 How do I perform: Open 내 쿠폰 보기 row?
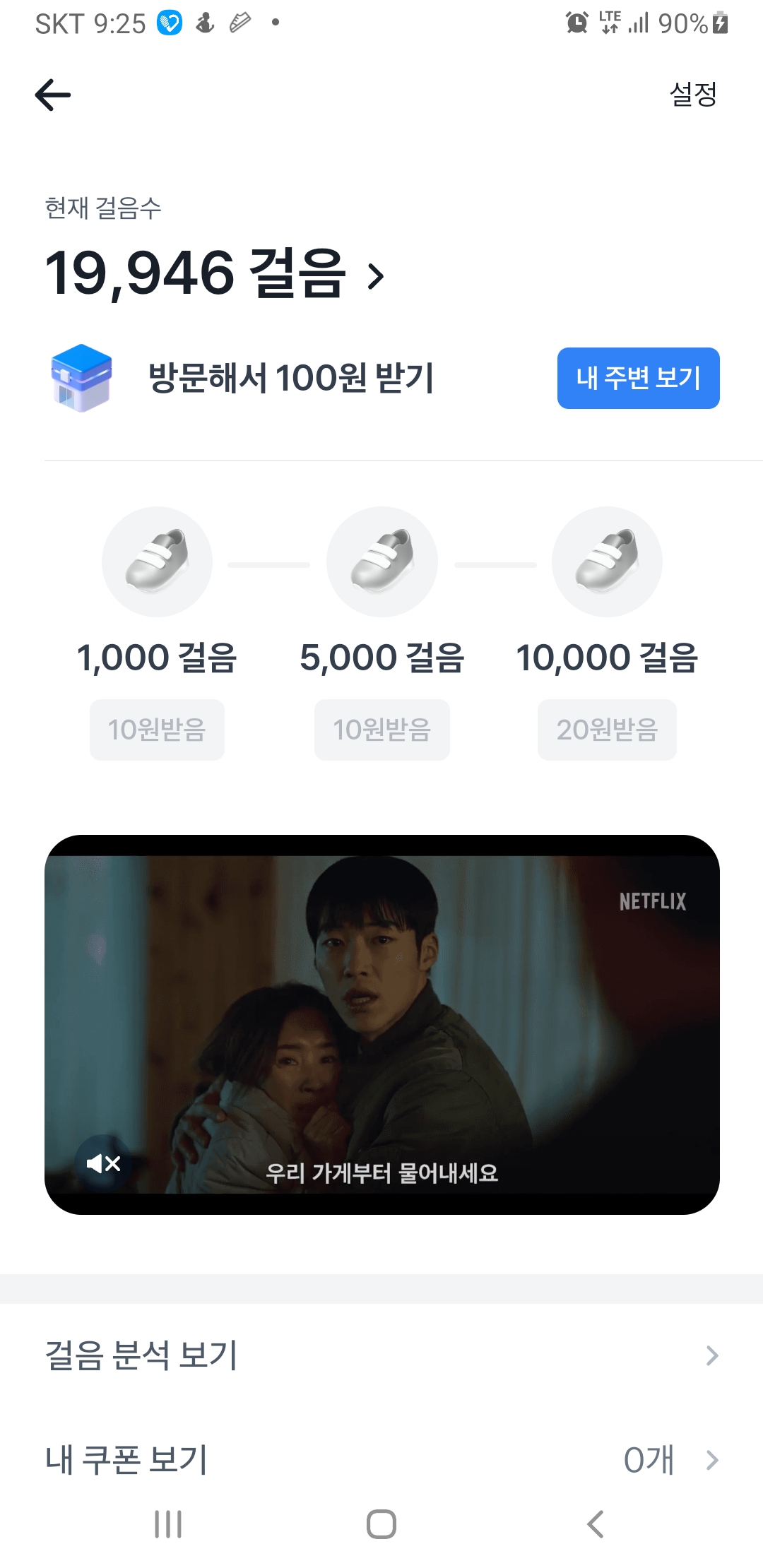[x=381, y=1459]
